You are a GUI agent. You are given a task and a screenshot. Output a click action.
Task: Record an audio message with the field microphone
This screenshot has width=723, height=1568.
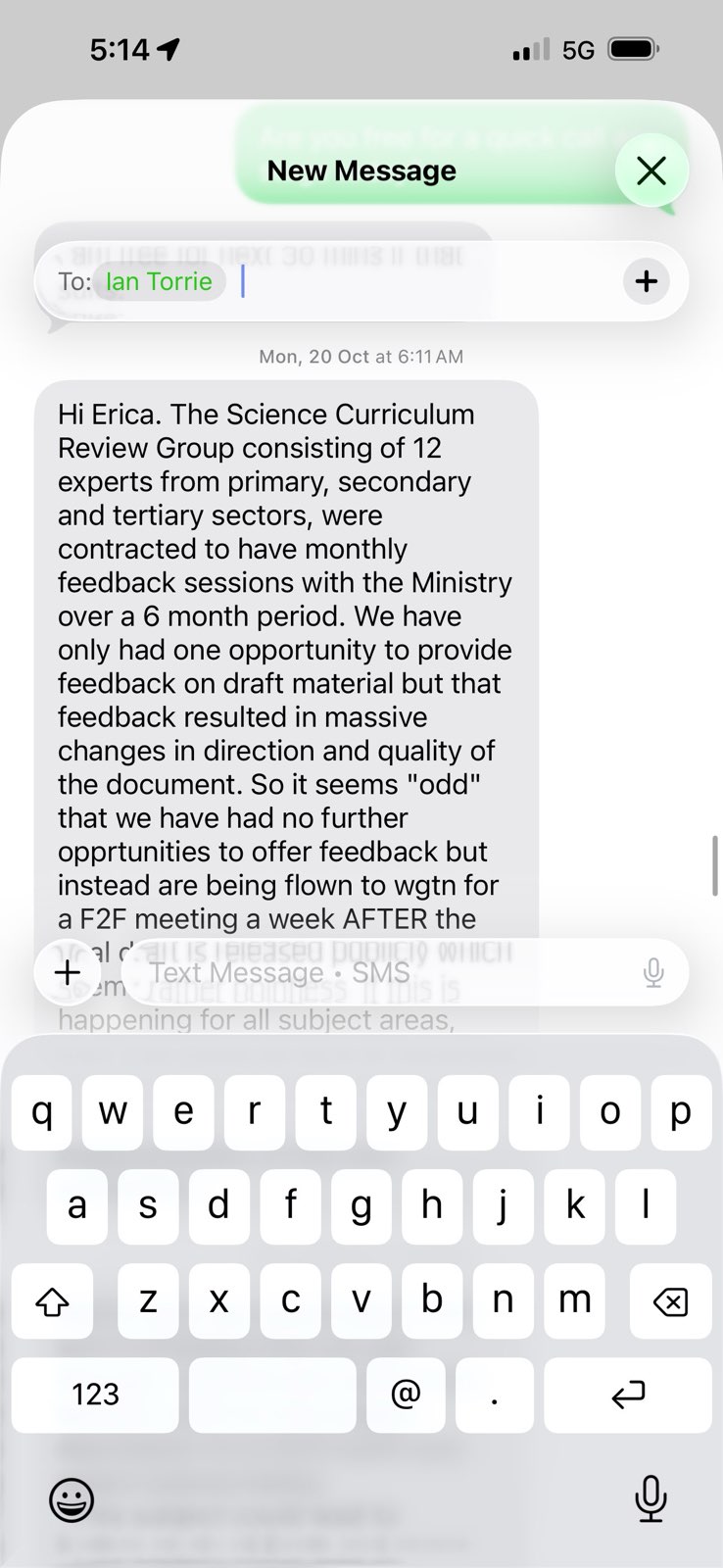coord(653,972)
